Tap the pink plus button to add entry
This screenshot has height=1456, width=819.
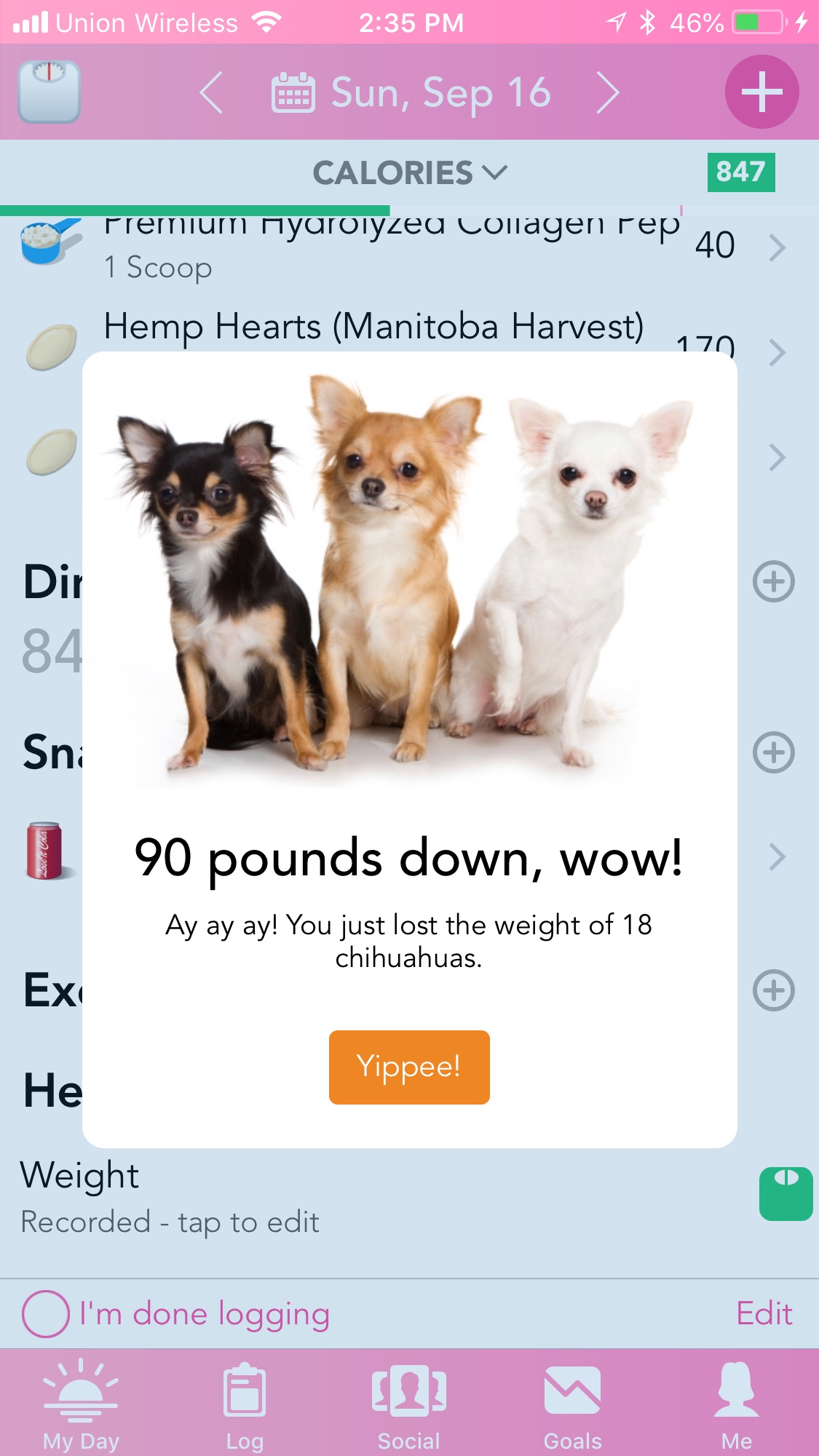[761, 92]
